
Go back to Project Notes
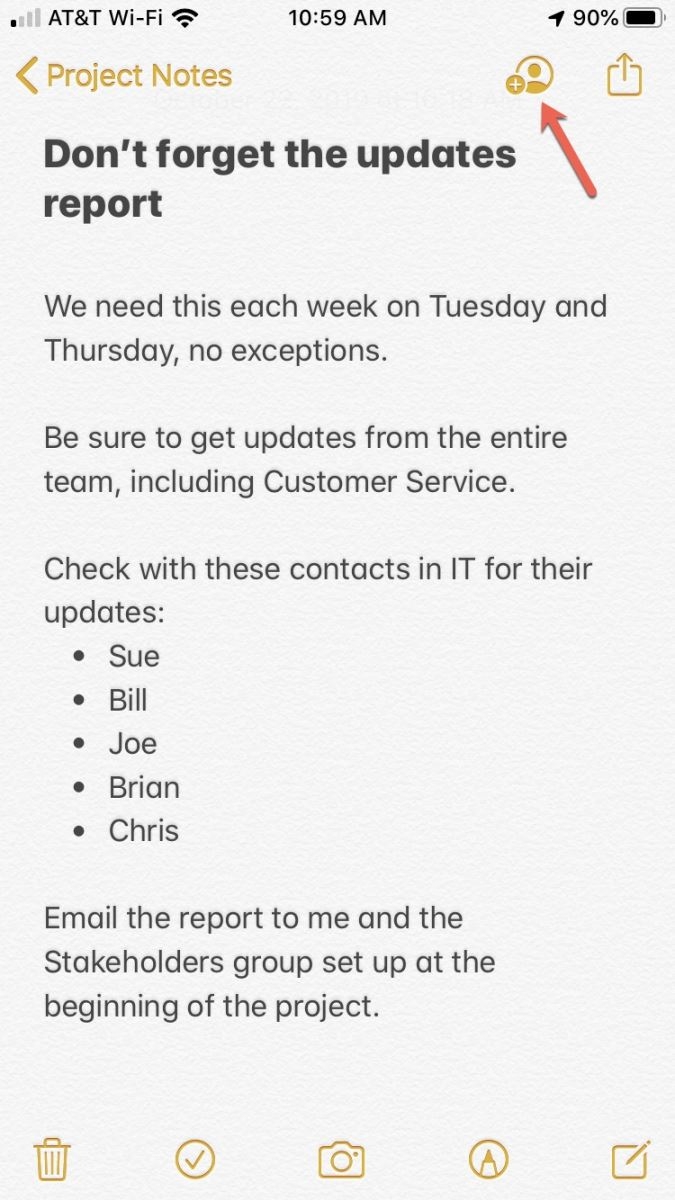tap(124, 76)
